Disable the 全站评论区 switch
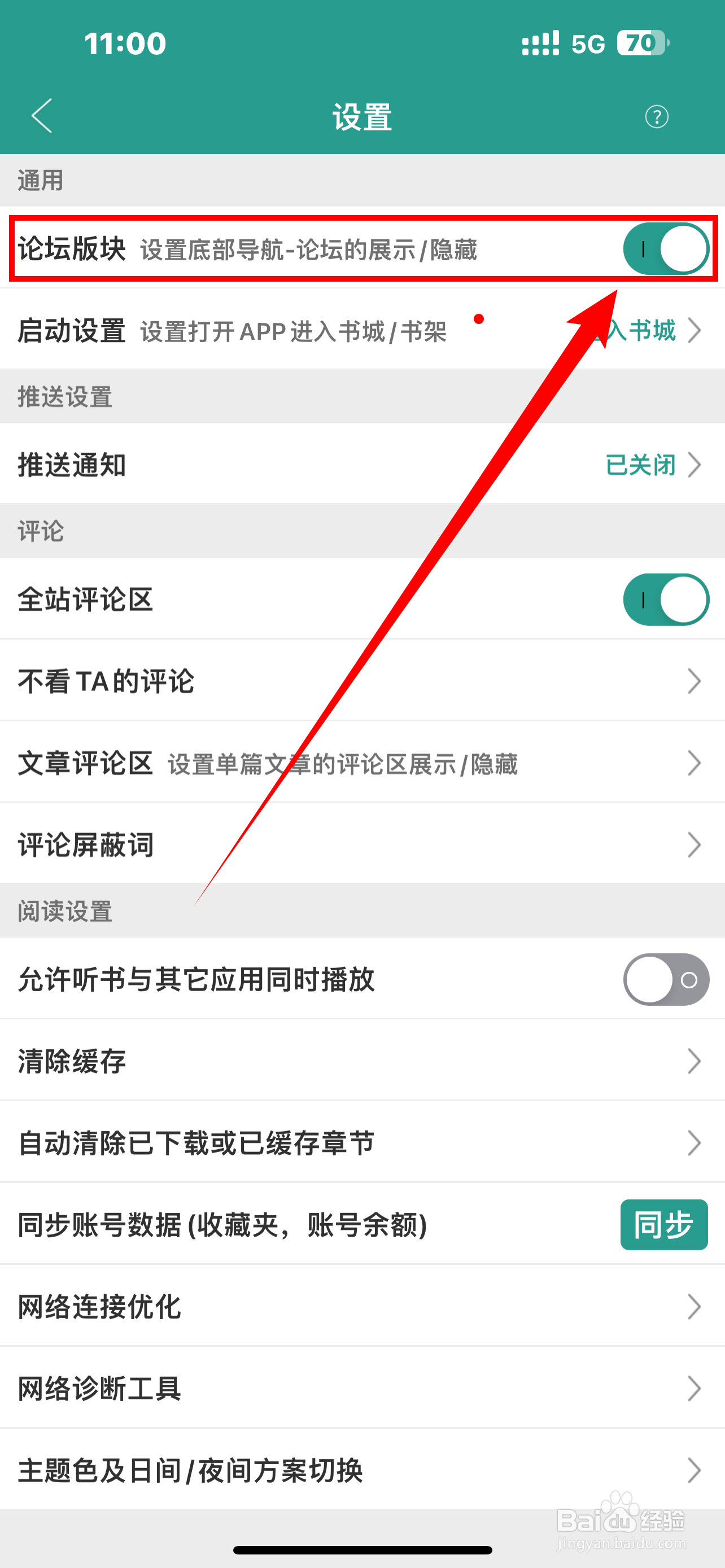 [665, 599]
